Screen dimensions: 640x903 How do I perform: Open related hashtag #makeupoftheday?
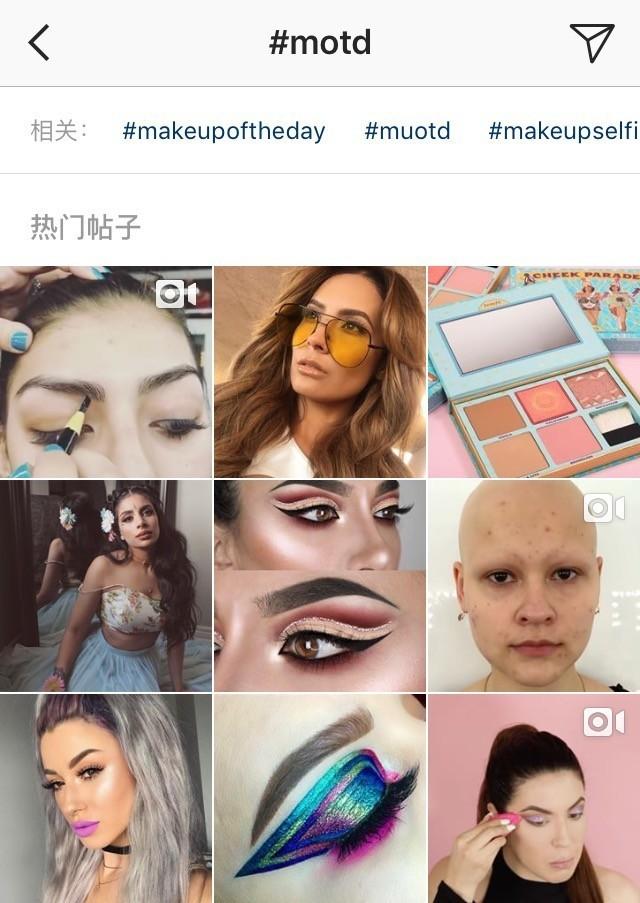pyautogui.click(x=223, y=130)
